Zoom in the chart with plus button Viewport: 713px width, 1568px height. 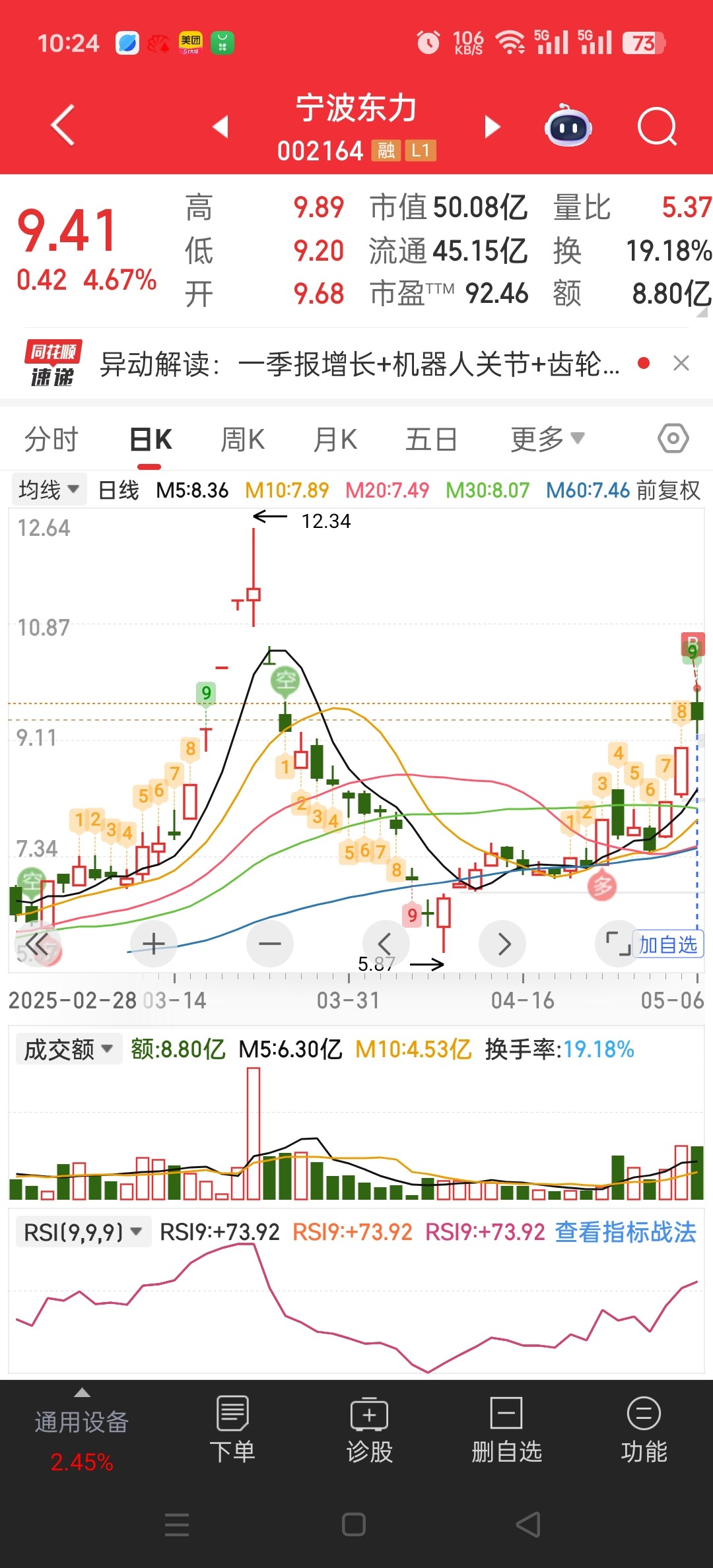154,944
